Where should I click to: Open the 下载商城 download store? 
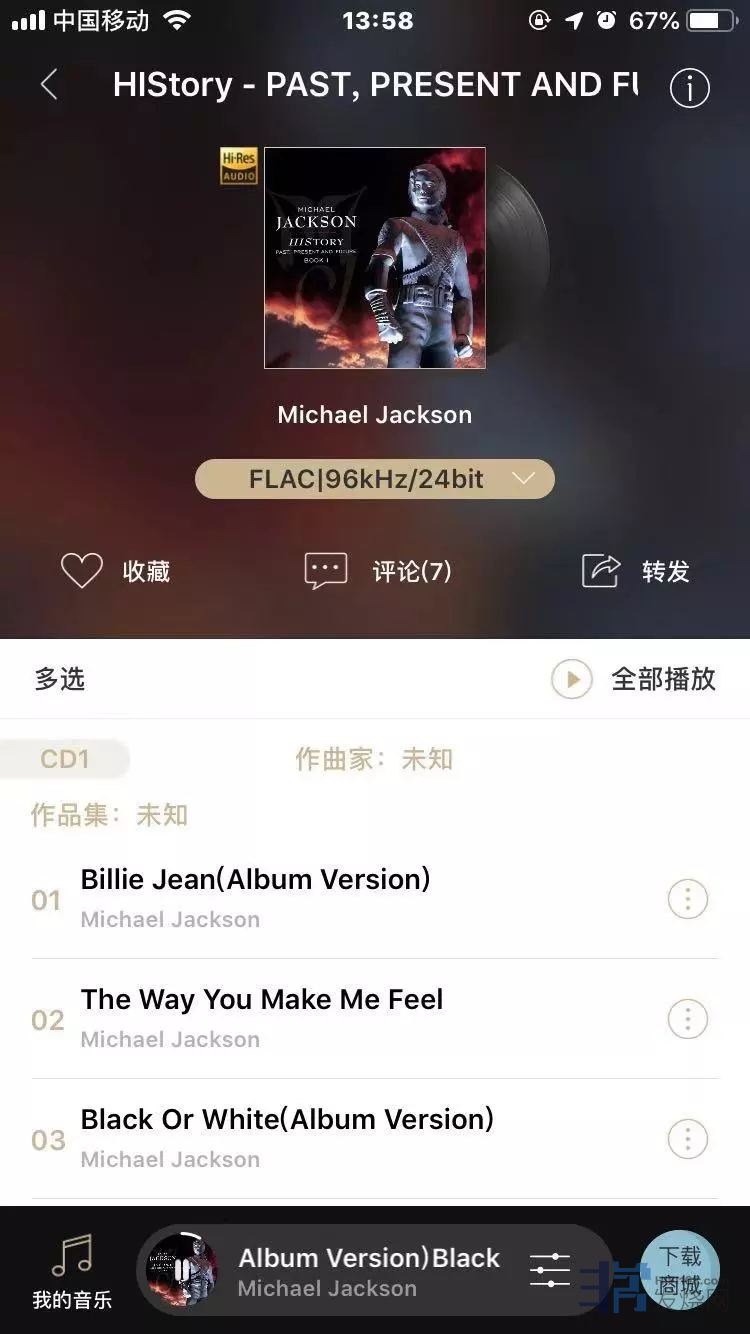pos(680,1270)
